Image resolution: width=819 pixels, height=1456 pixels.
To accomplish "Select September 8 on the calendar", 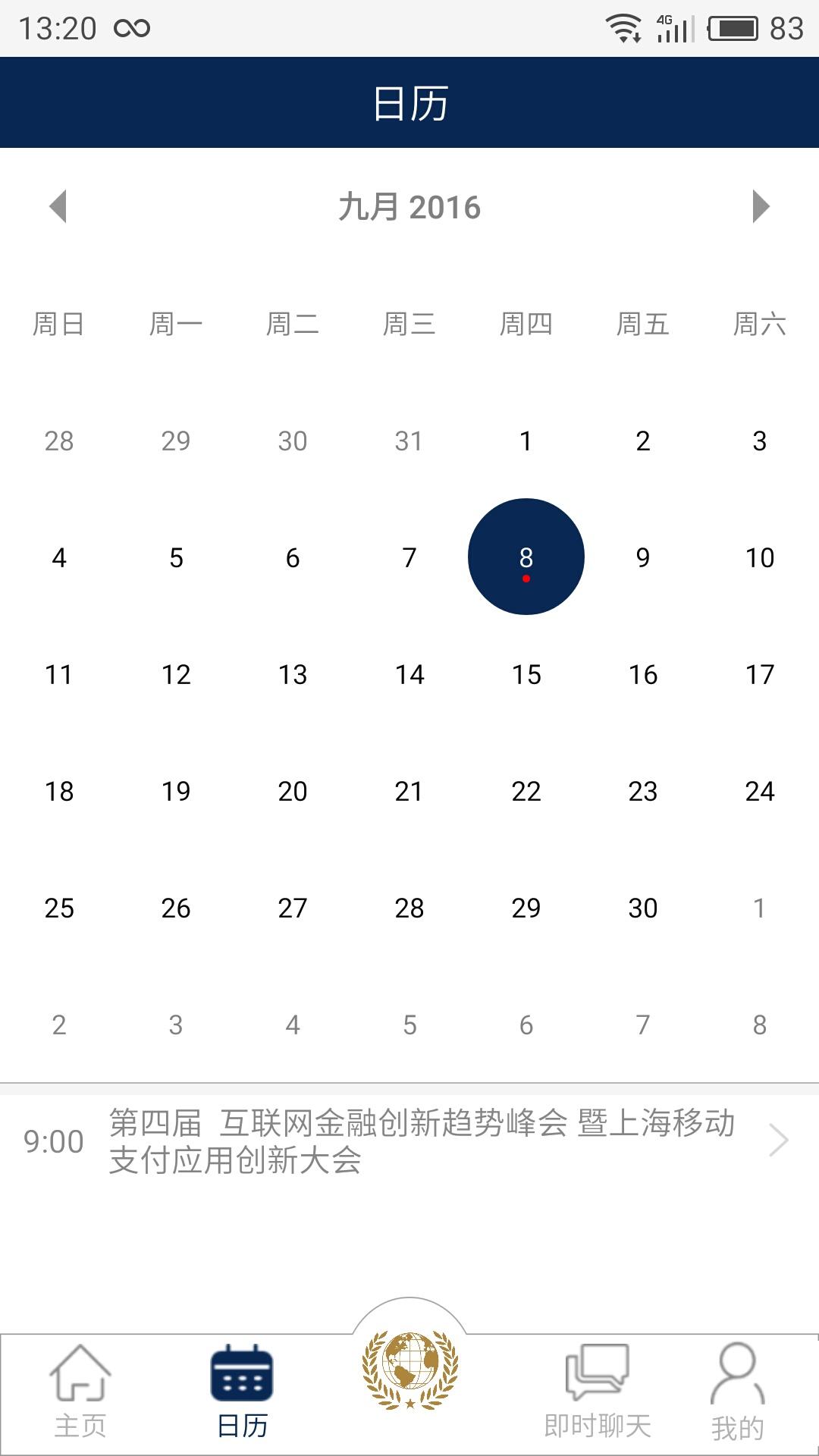I will pos(526,557).
